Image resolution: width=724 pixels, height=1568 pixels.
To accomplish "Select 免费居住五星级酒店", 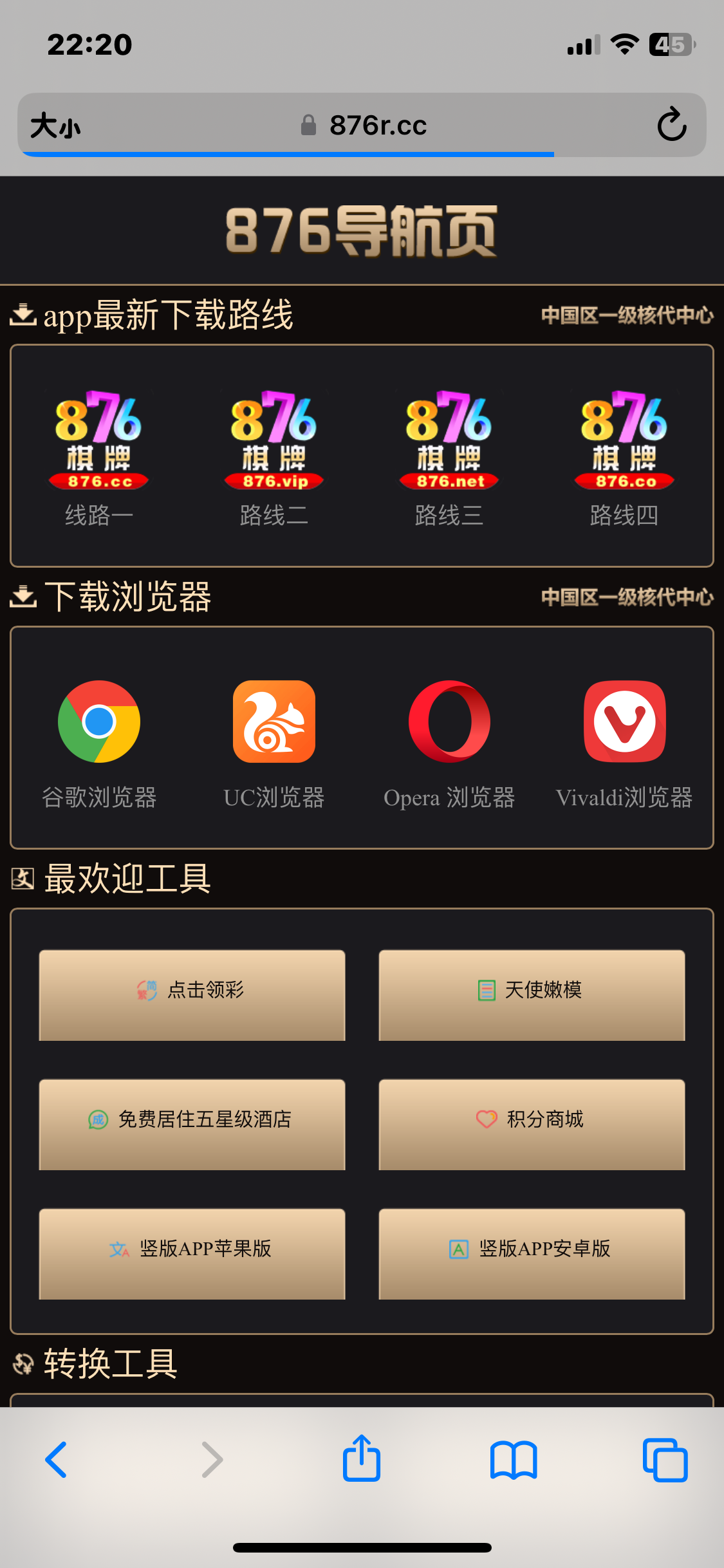I will click(x=192, y=1124).
